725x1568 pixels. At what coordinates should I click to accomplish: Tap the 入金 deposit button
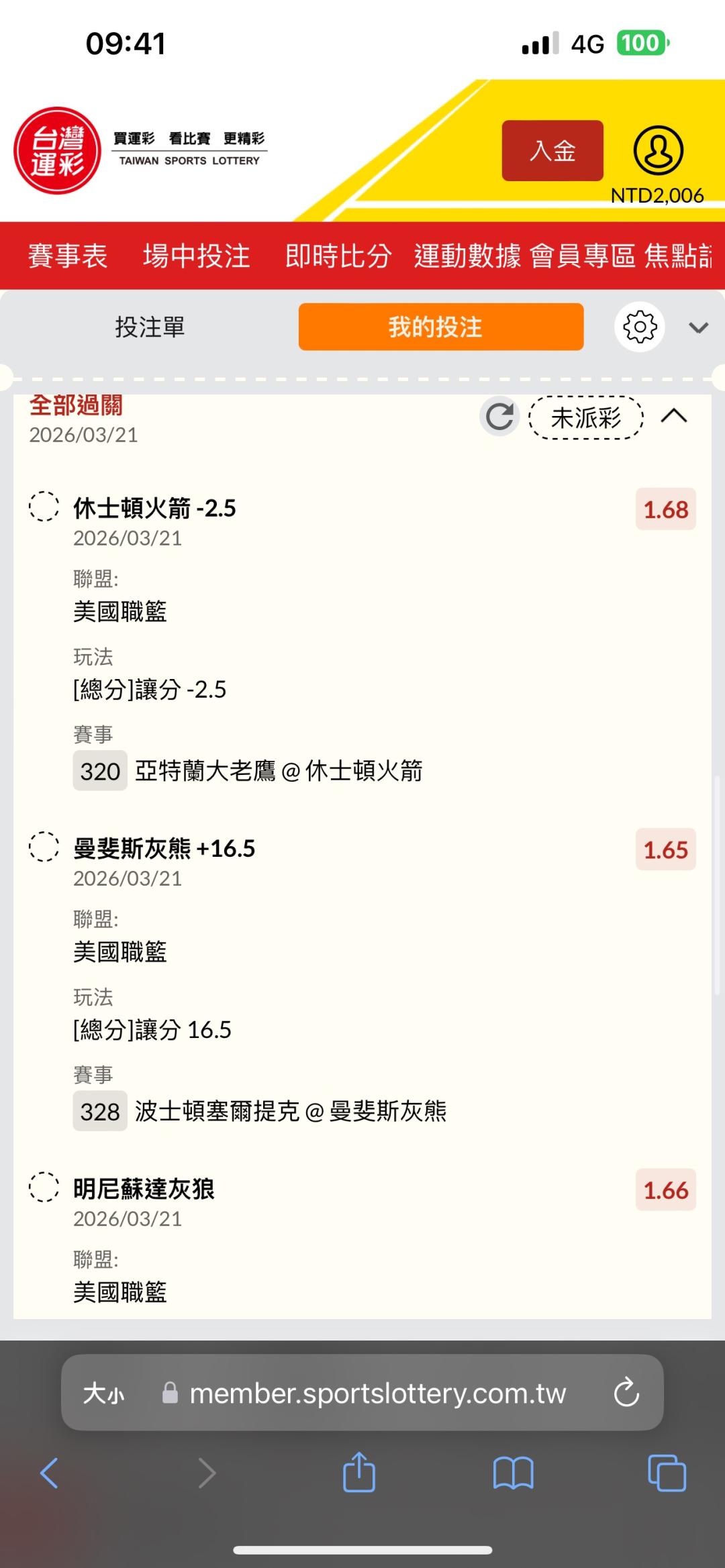[552, 150]
